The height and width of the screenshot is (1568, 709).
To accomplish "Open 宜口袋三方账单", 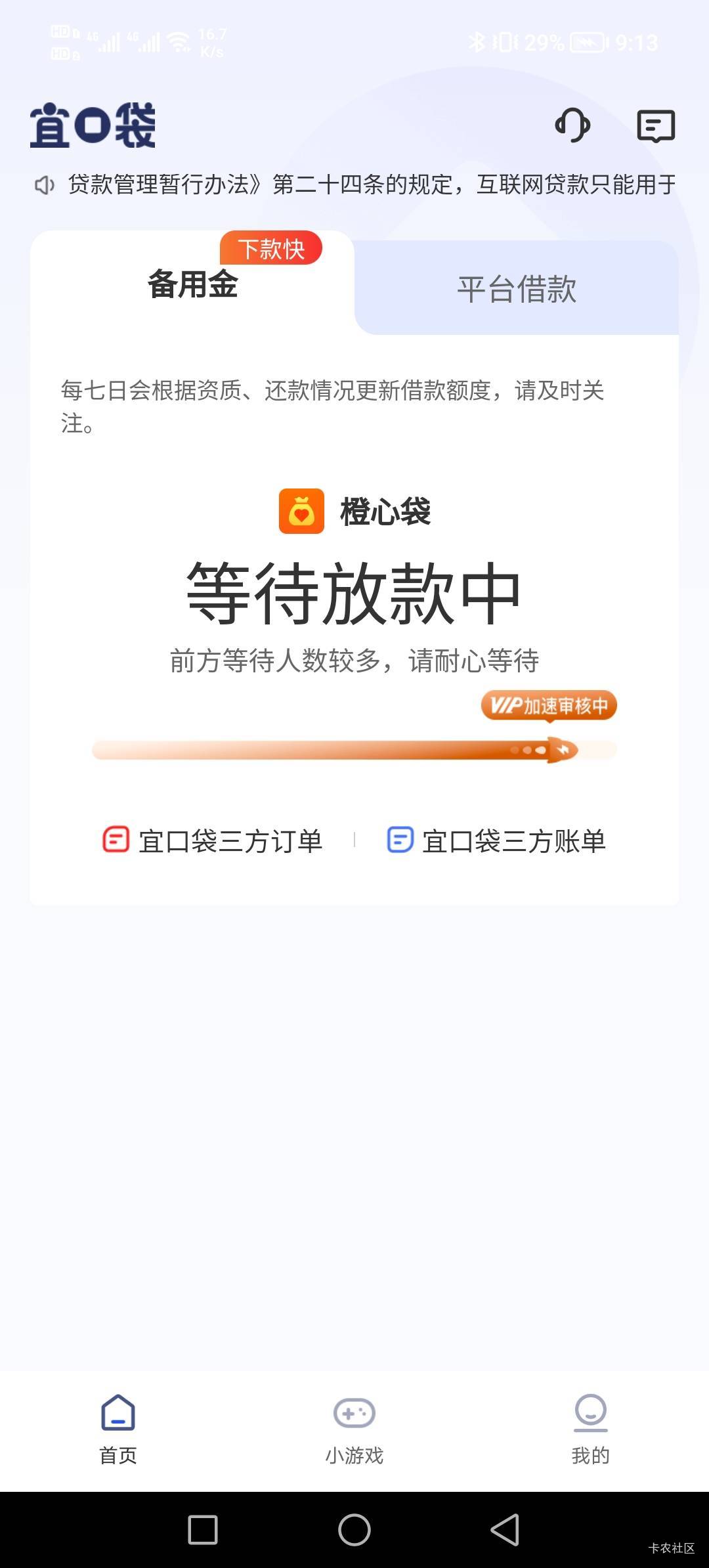I will coord(496,841).
